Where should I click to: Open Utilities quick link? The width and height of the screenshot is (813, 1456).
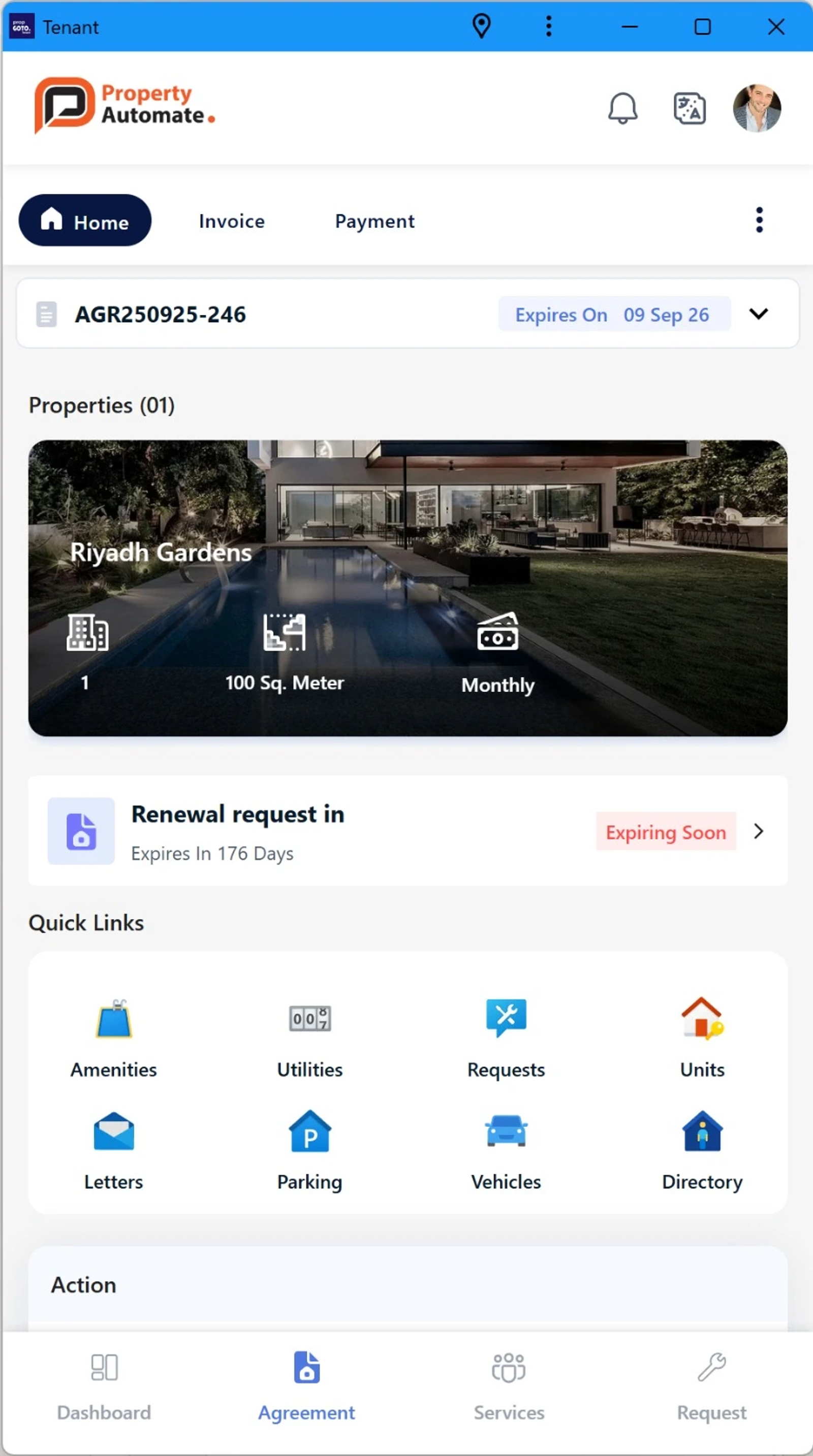click(310, 1037)
